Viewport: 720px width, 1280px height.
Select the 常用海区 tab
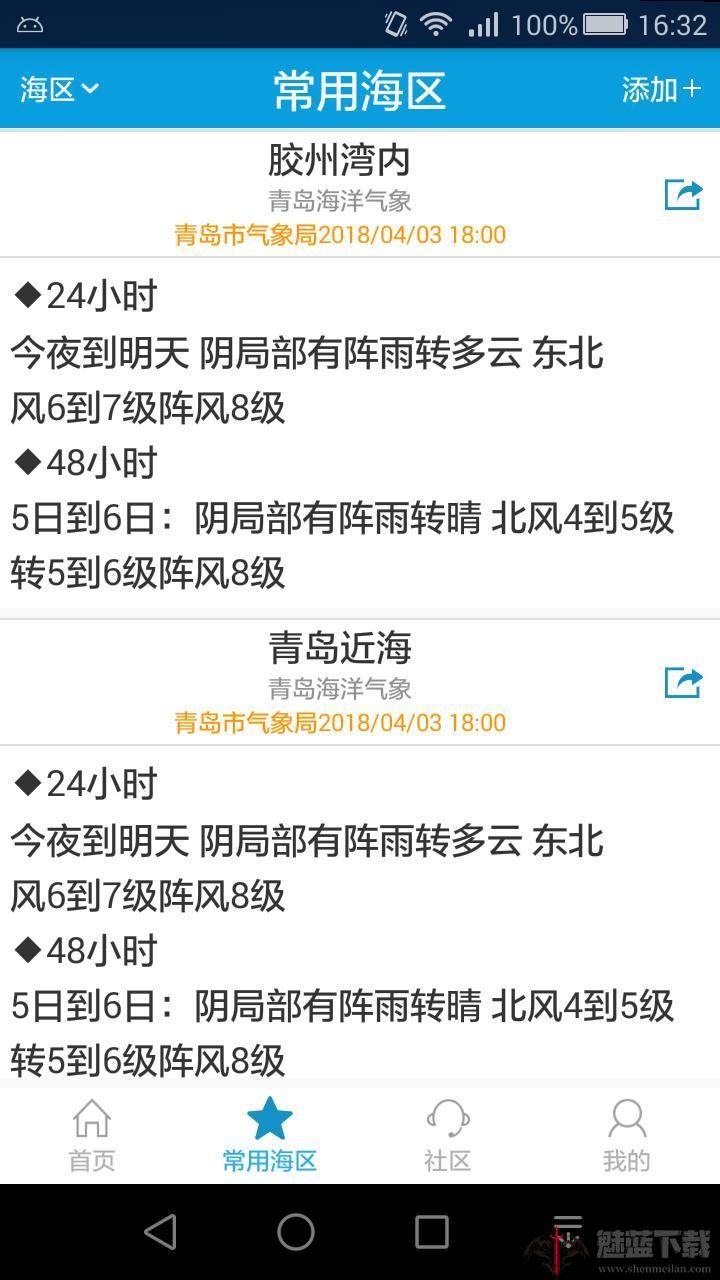[x=269, y=1136]
